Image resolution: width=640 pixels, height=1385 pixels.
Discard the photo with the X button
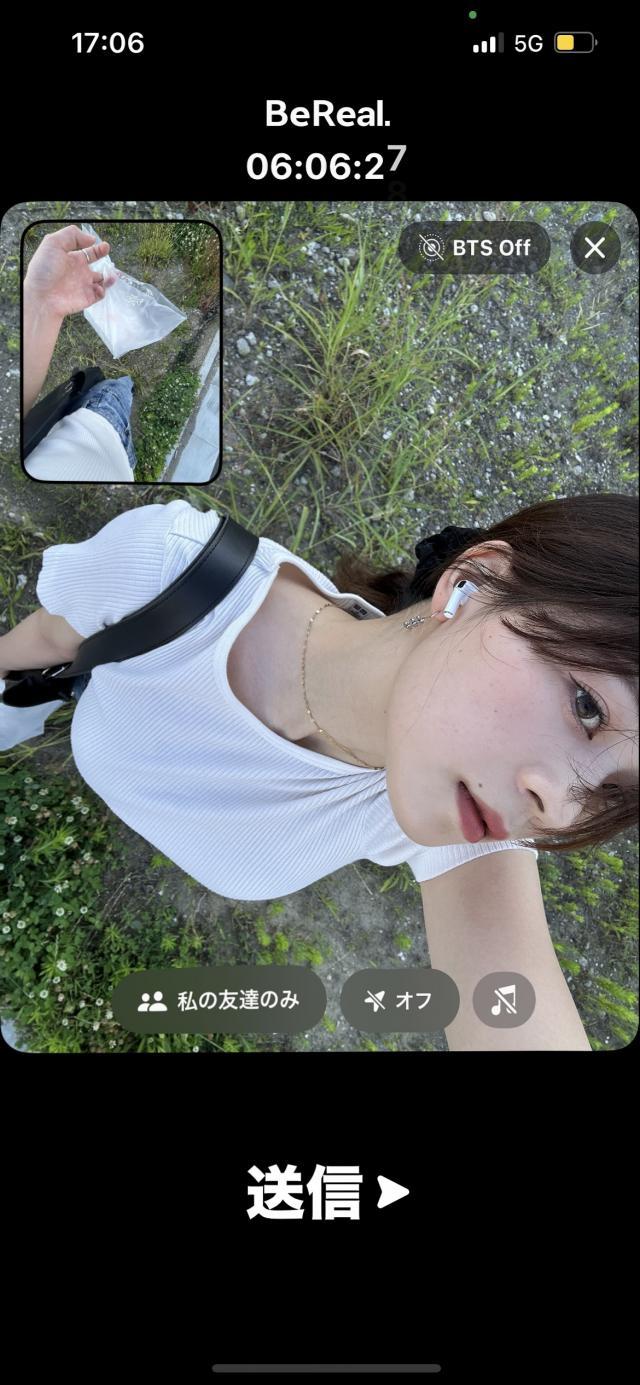point(595,248)
